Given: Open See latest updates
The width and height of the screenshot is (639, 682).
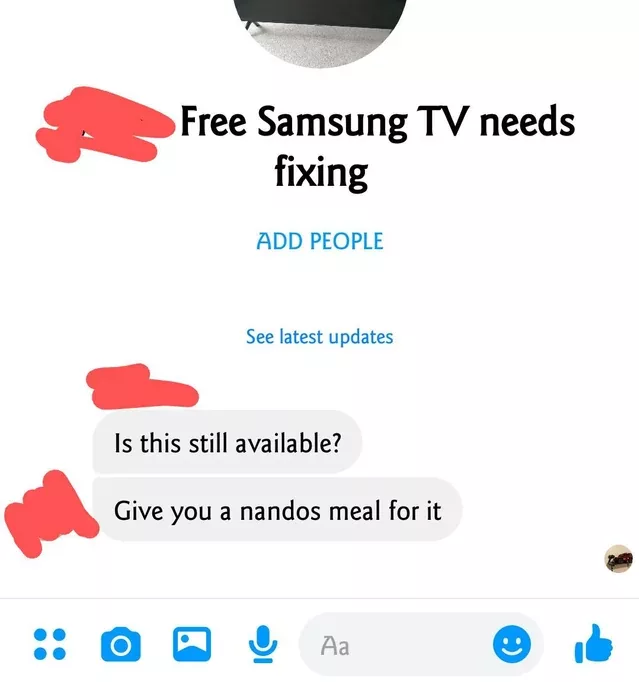Looking at the screenshot, I should pos(319,336).
